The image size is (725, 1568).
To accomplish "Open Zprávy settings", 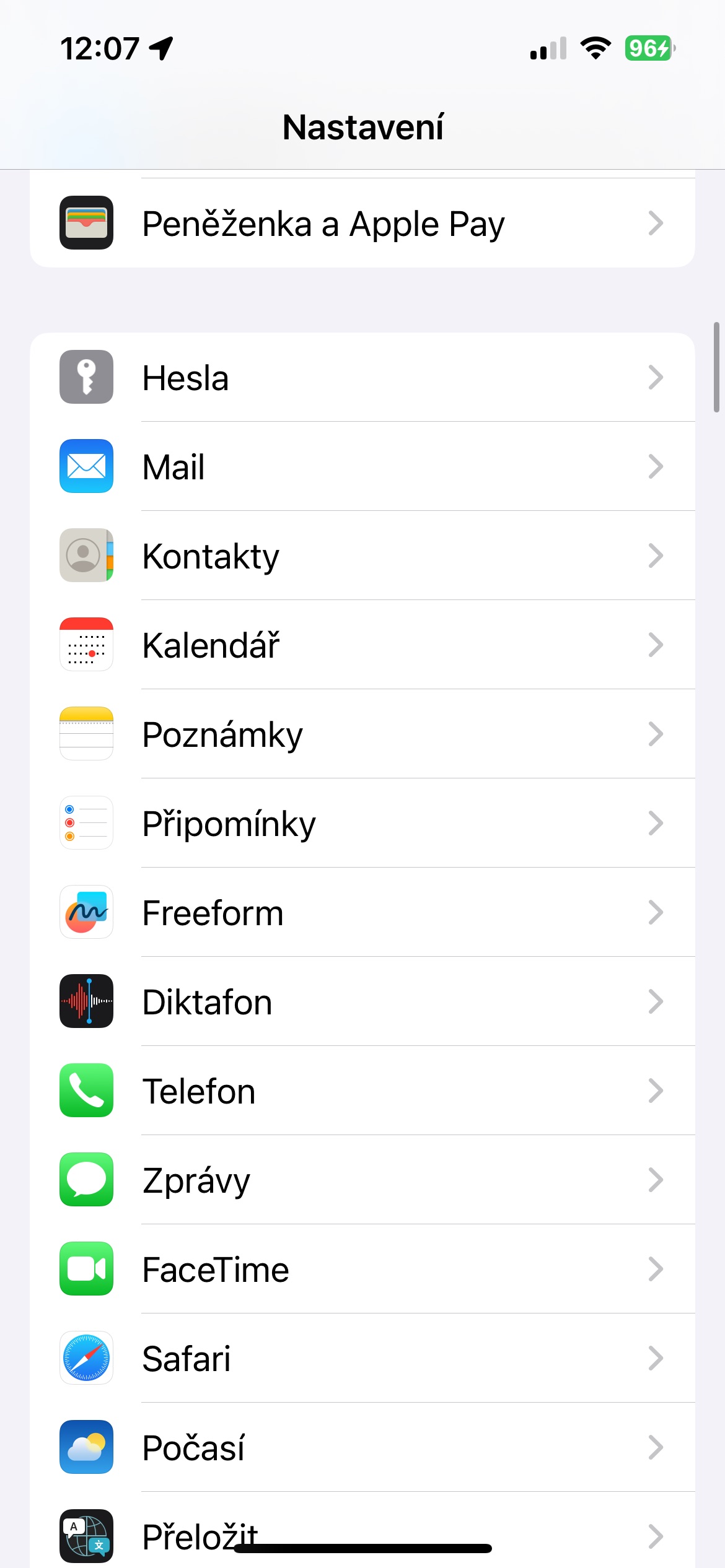I will point(362,1180).
